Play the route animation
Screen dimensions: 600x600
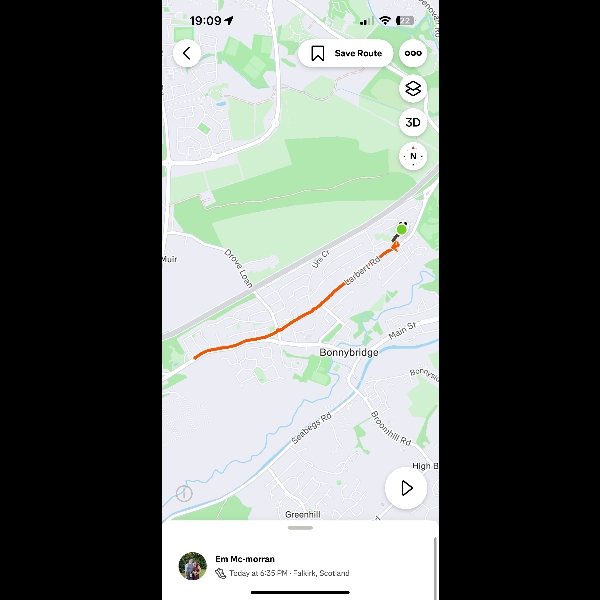tap(406, 488)
